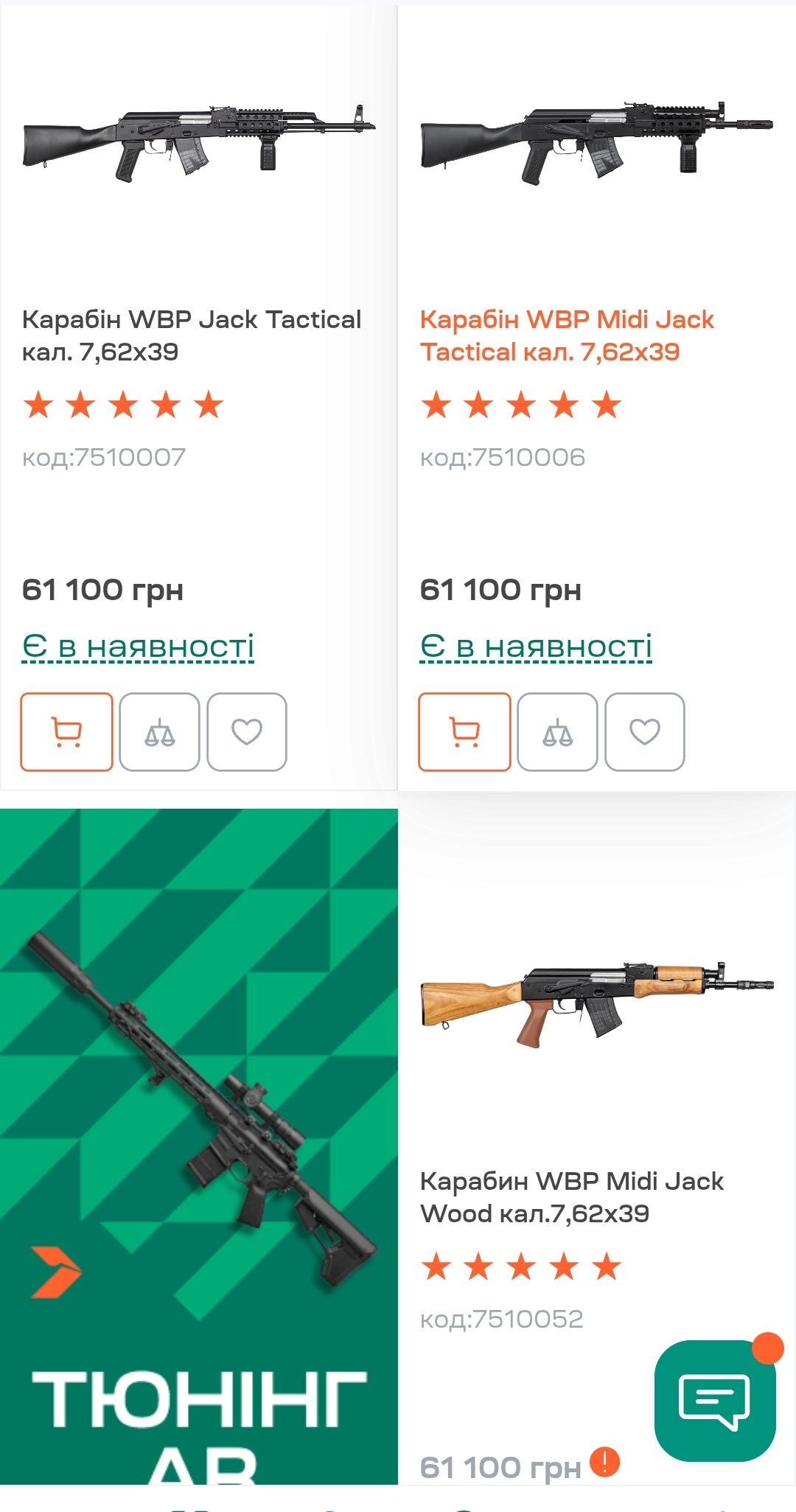Open the Тюнінг AR promo banner
The image size is (796, 1512).
(199, 1146)
